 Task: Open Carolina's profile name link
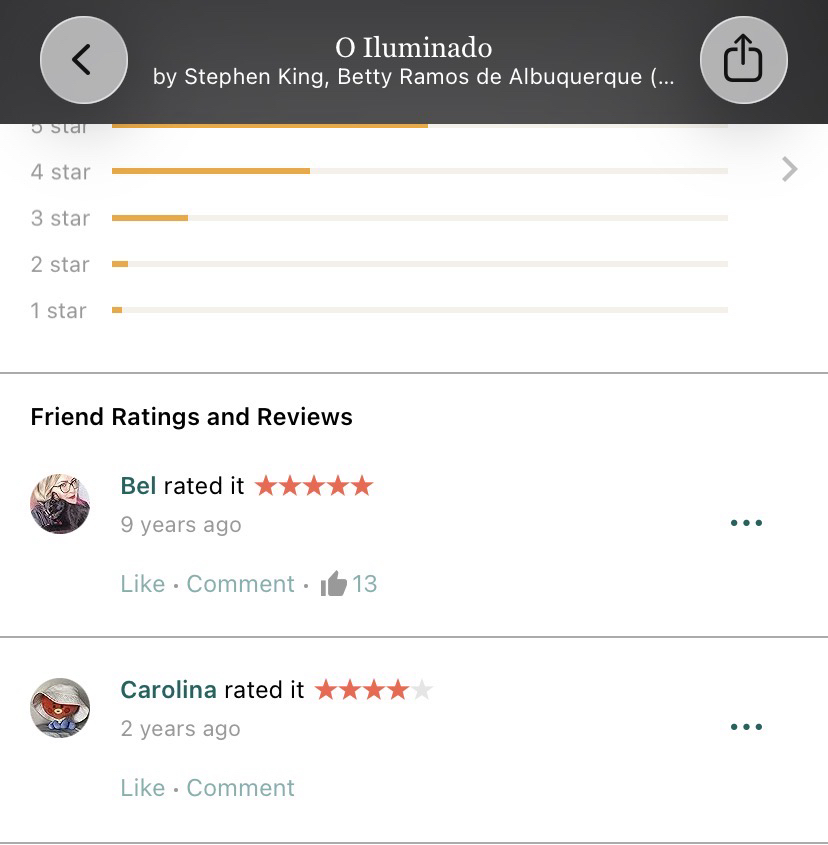pos(168,690)
